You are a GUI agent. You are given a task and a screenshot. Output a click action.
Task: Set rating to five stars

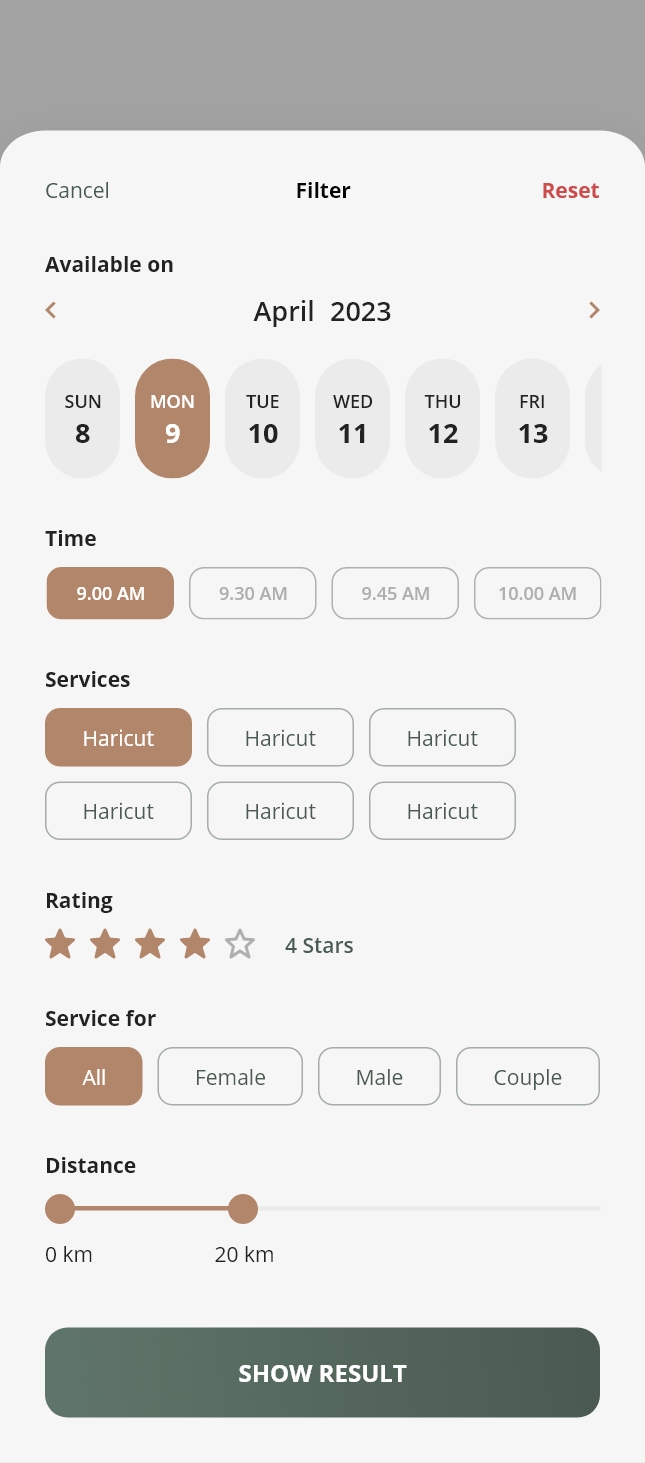[x=240, y=944]
